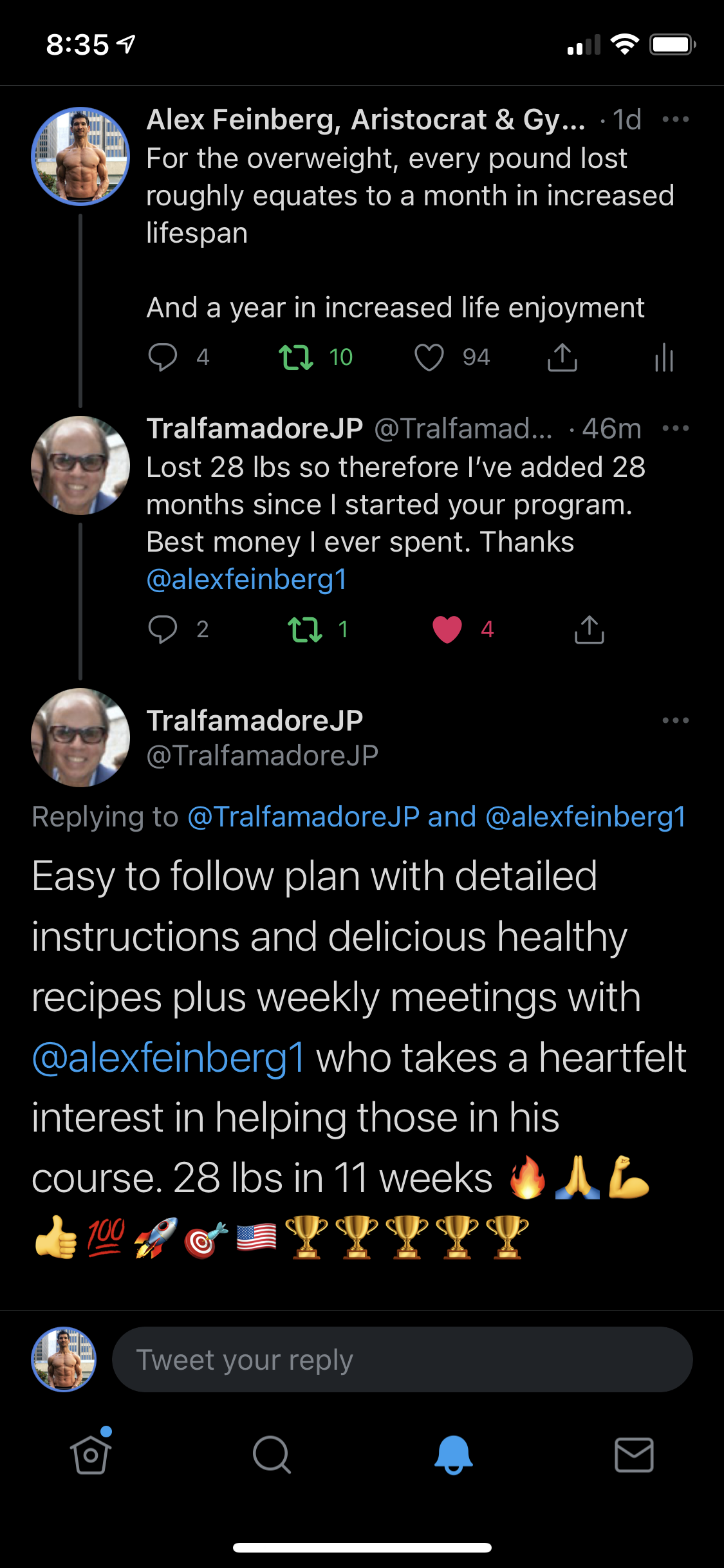Tap the Tweet your reply field
The width and height of the screenshot is (724, 1568).
(x=402, y=1359)
